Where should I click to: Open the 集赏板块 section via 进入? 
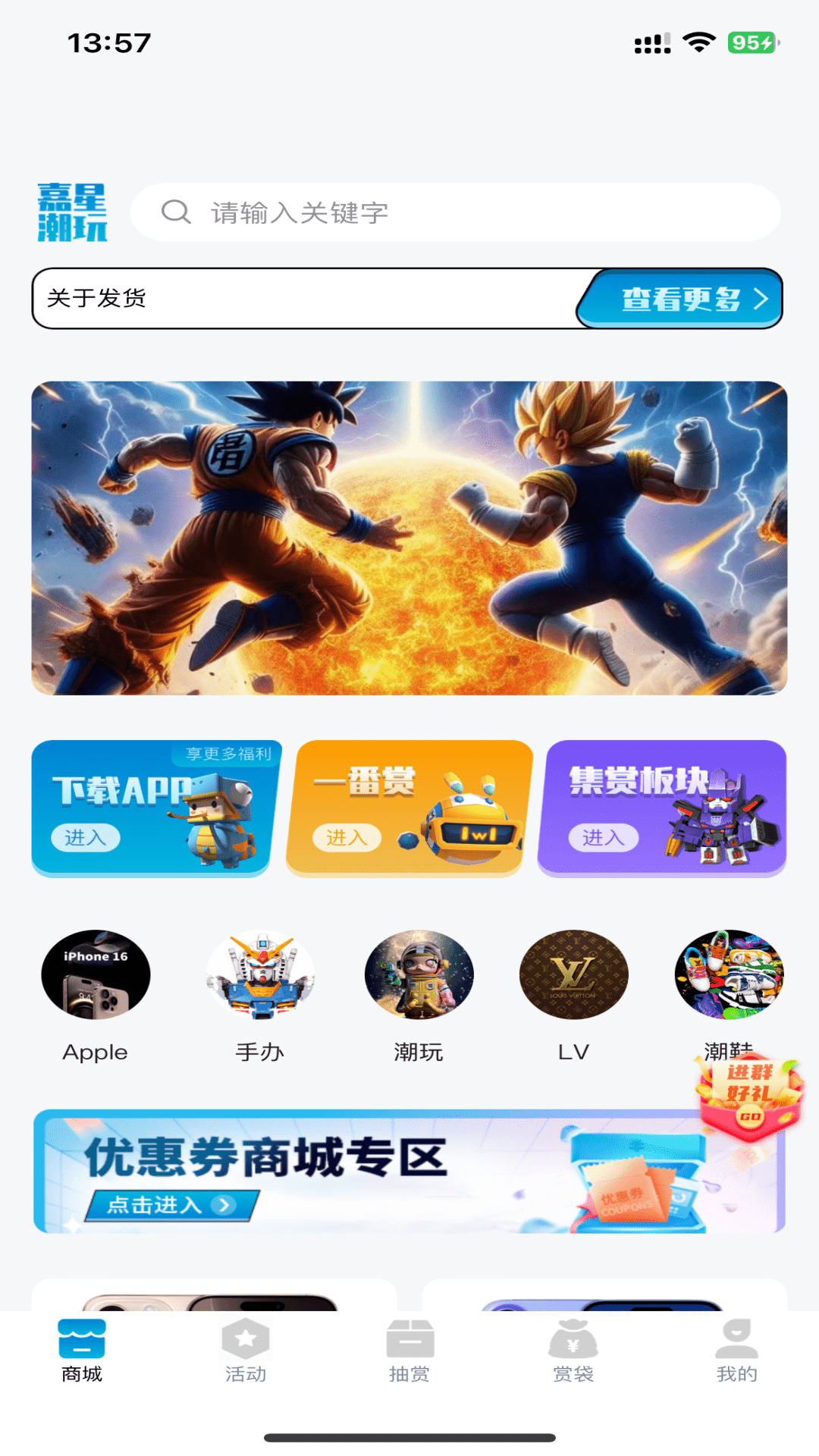point(603,837)
